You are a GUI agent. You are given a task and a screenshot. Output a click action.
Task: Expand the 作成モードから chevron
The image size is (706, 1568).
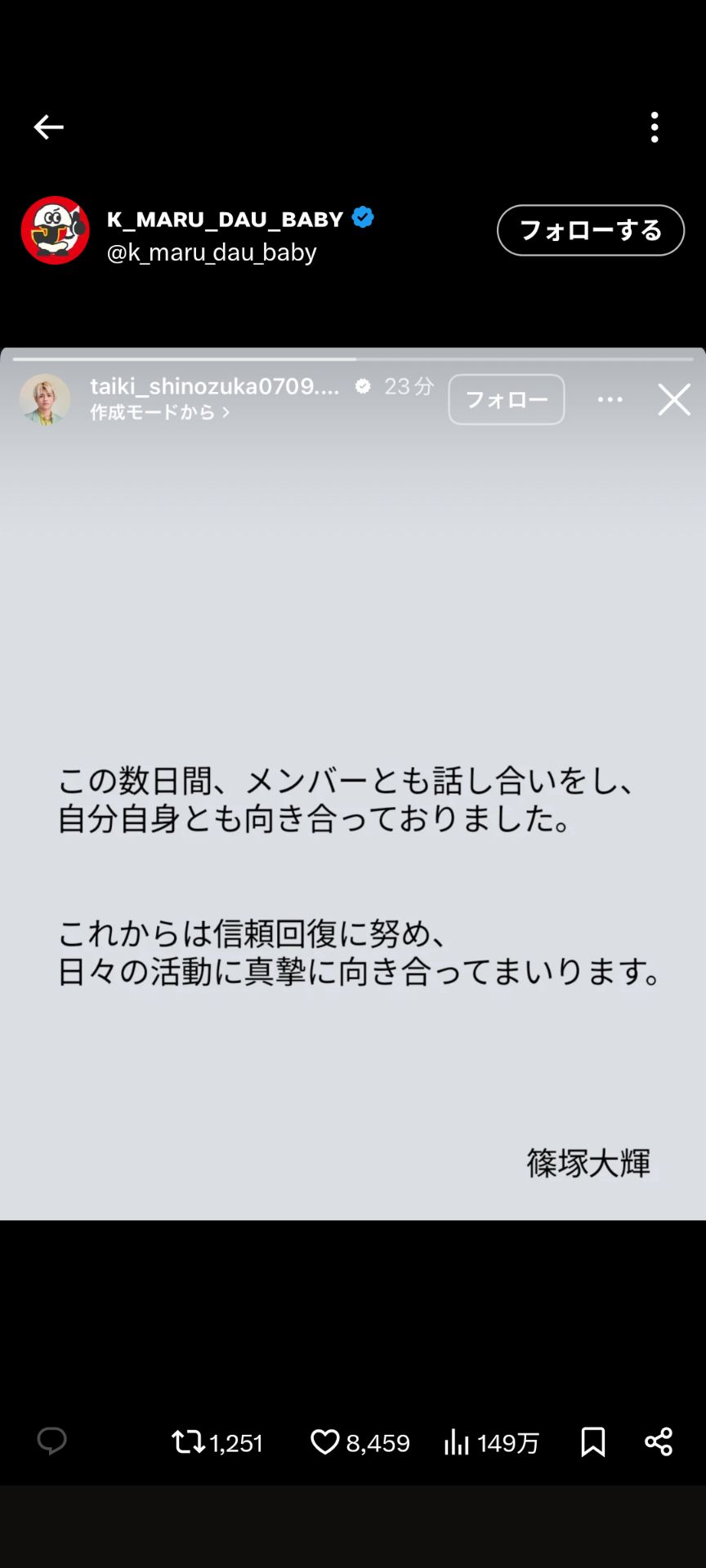[x=226, y=413]
